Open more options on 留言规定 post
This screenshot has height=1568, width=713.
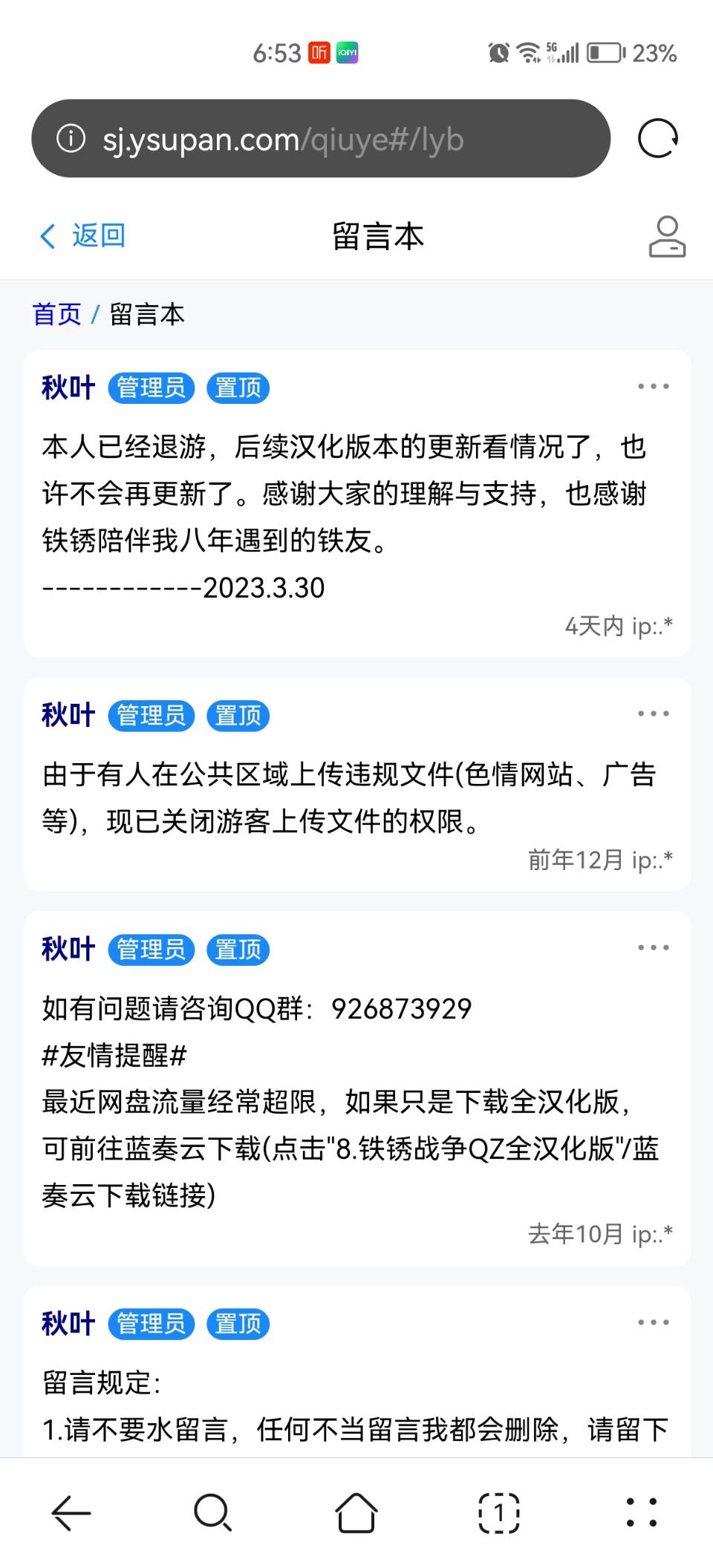[x=653, y=1323]
